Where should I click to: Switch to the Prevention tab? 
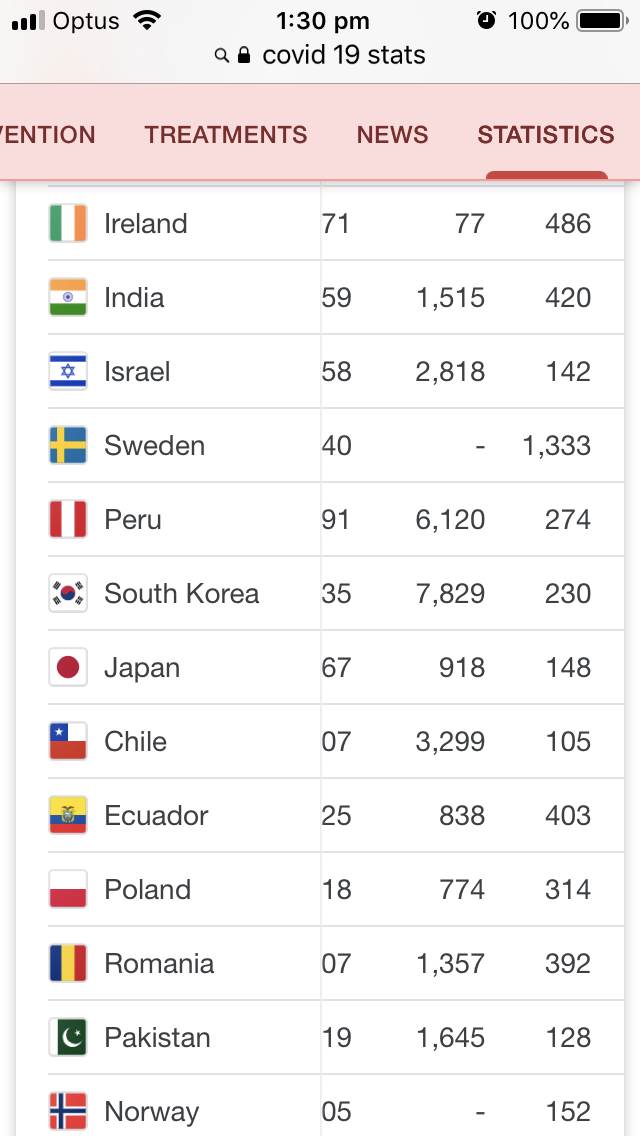(x=48, y=135)
